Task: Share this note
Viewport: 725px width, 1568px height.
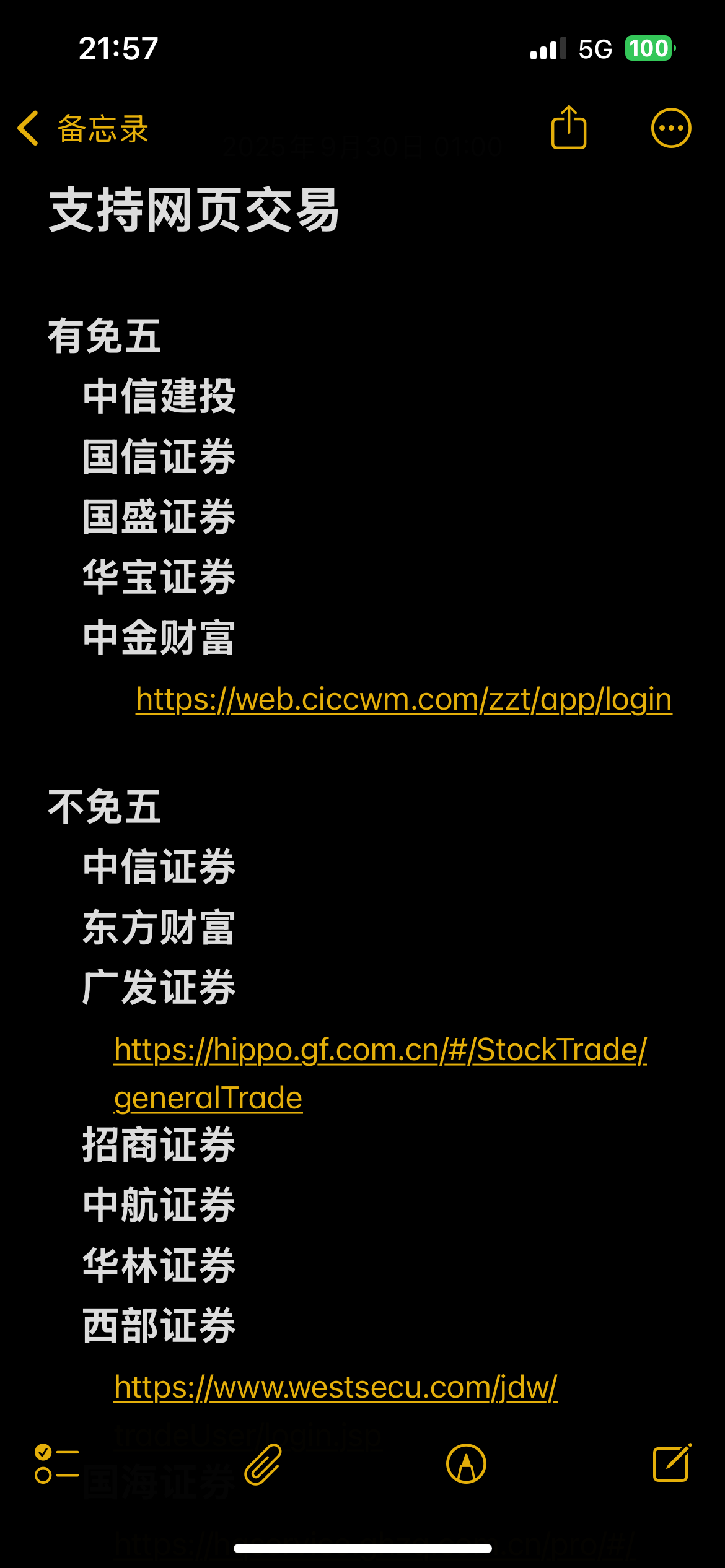Action: [x=569, y=128]
